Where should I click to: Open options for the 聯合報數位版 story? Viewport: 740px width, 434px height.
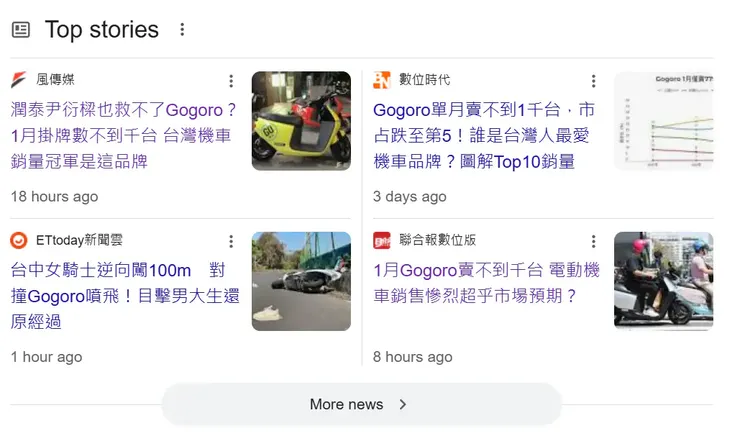(593, 241)
